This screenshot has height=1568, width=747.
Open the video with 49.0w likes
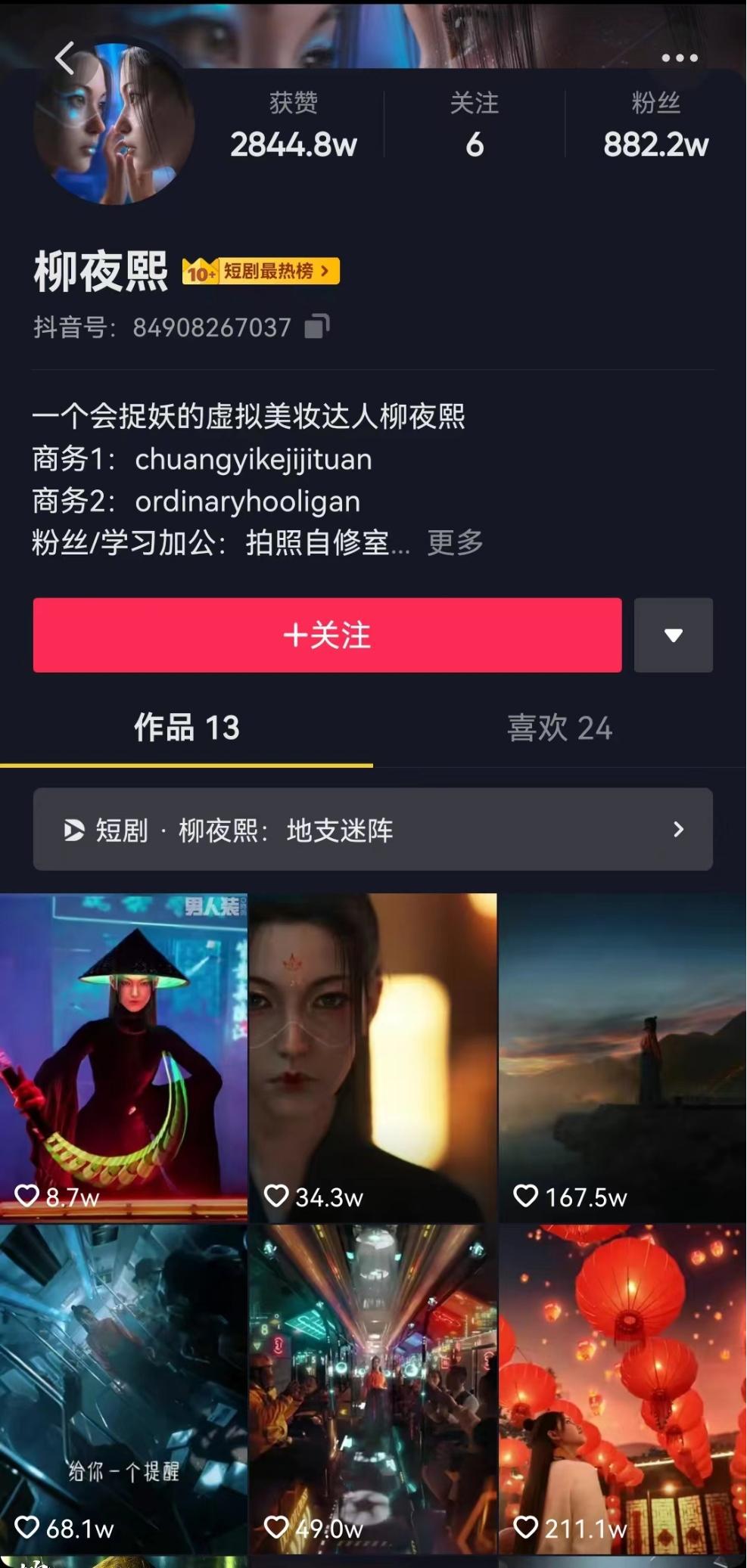(372, 1388)
